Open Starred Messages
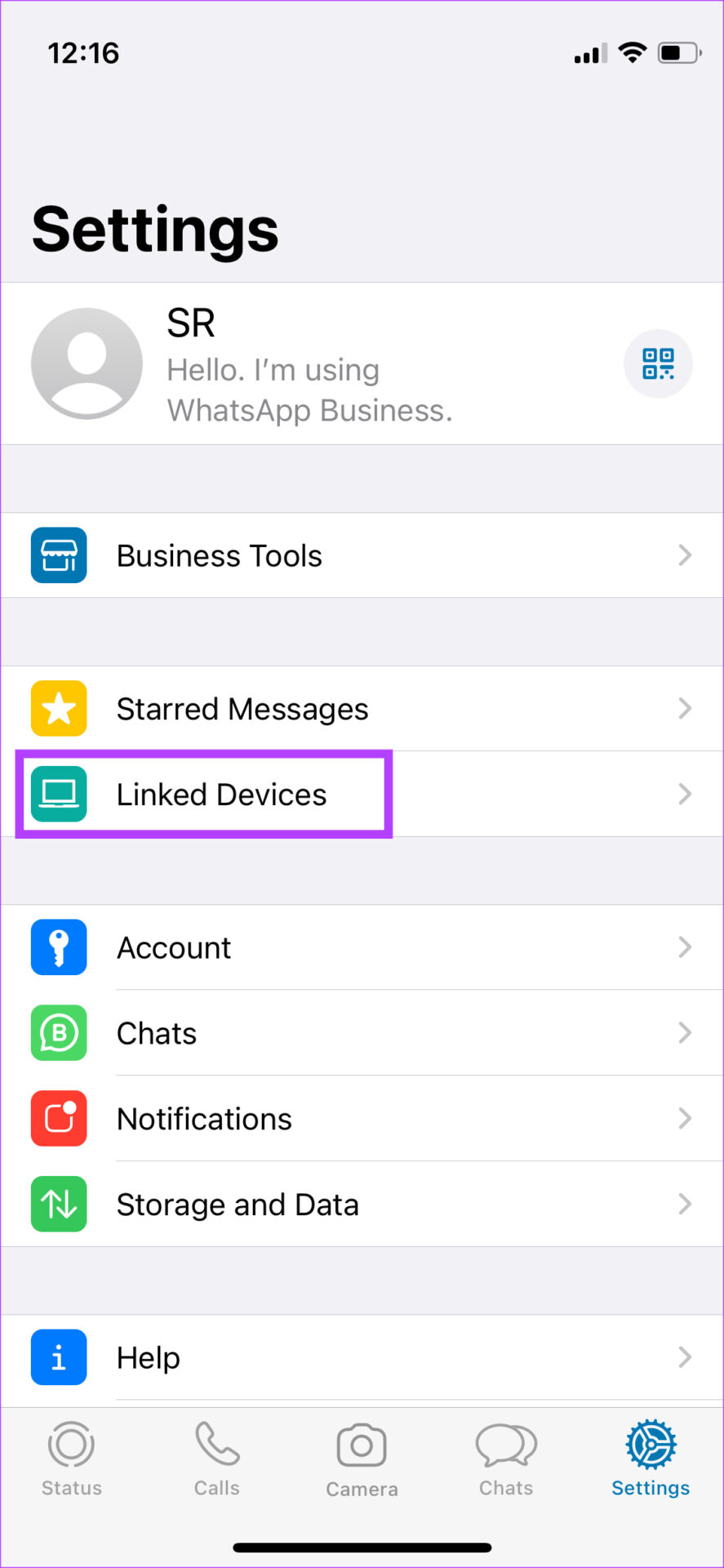 [x=362, y=709]
